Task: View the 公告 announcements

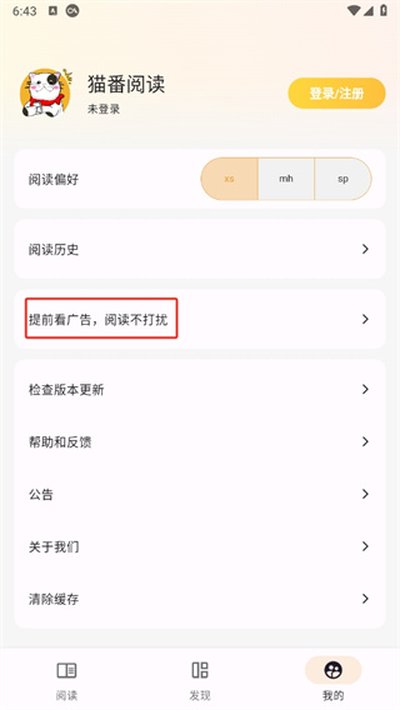Action: point(200,494)
